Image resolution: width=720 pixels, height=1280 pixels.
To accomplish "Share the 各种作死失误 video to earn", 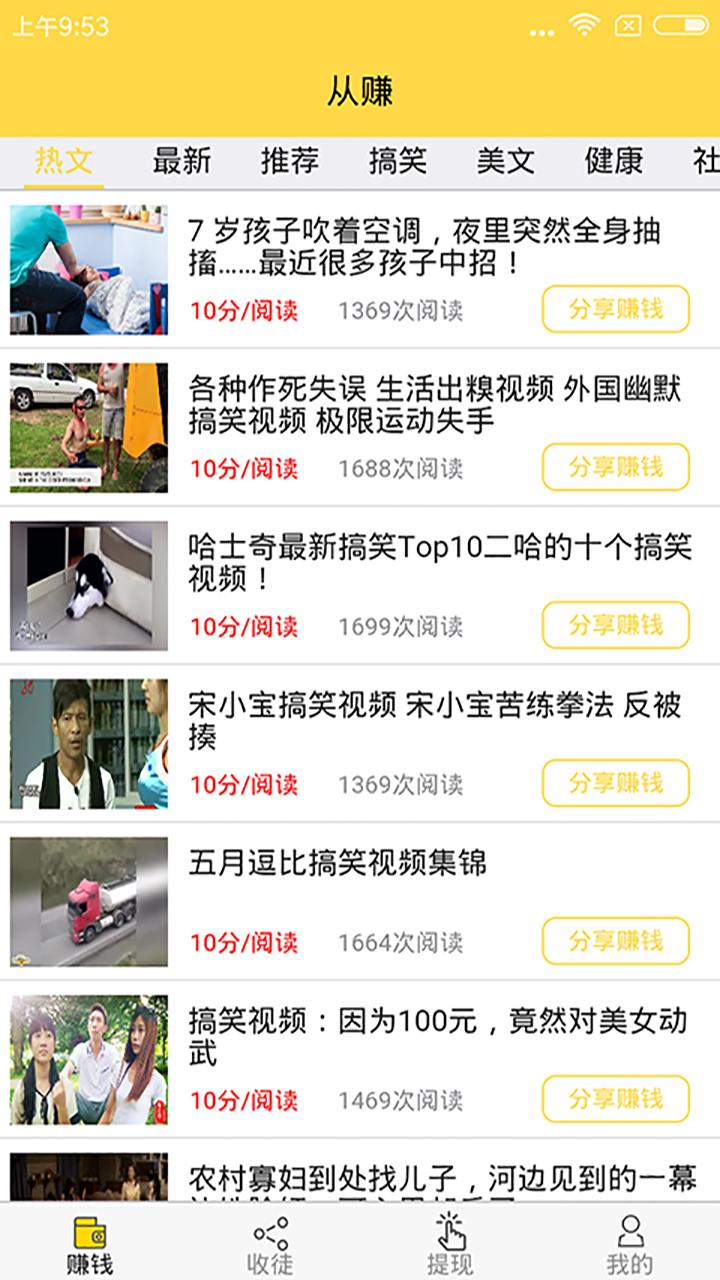I will click(x=616, y=467).
